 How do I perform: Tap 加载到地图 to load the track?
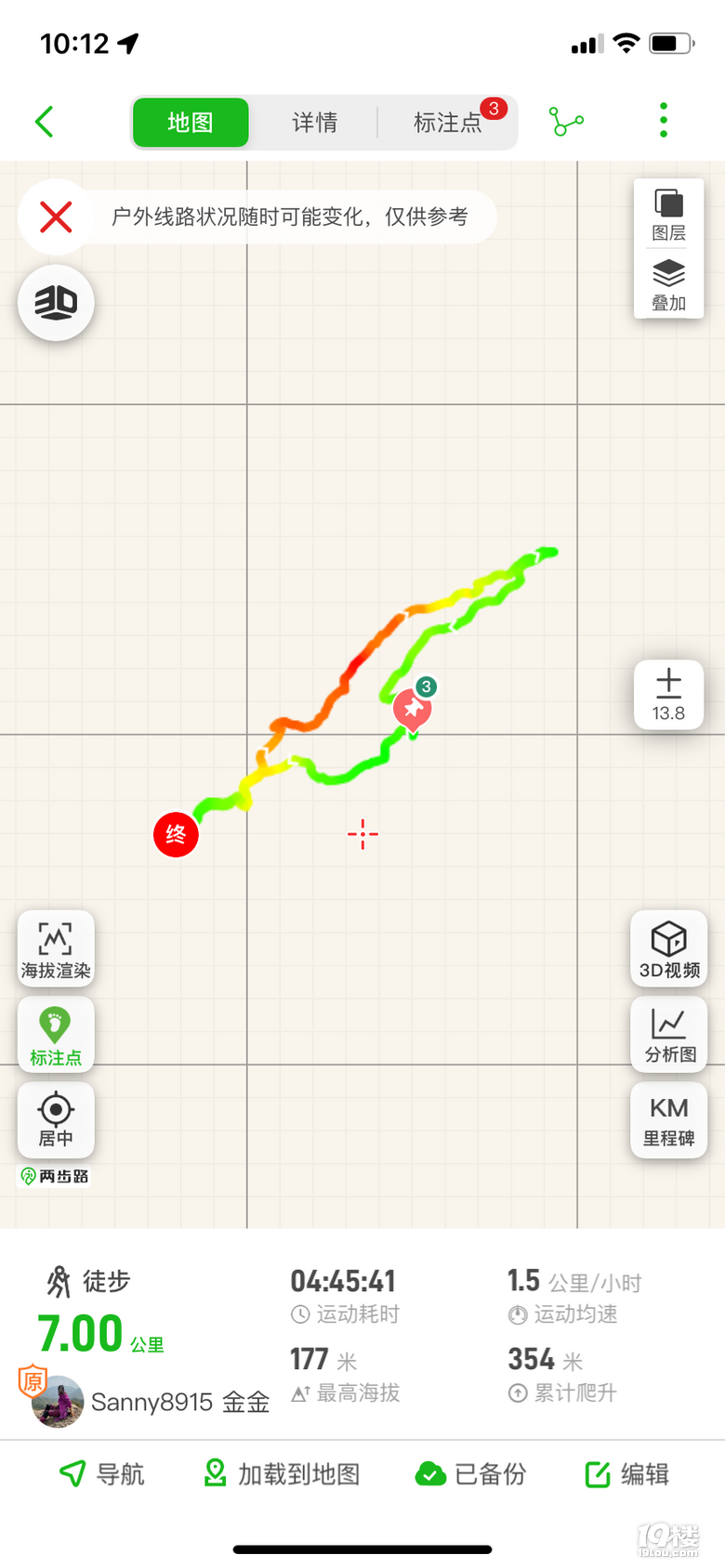coord(282,1474)
